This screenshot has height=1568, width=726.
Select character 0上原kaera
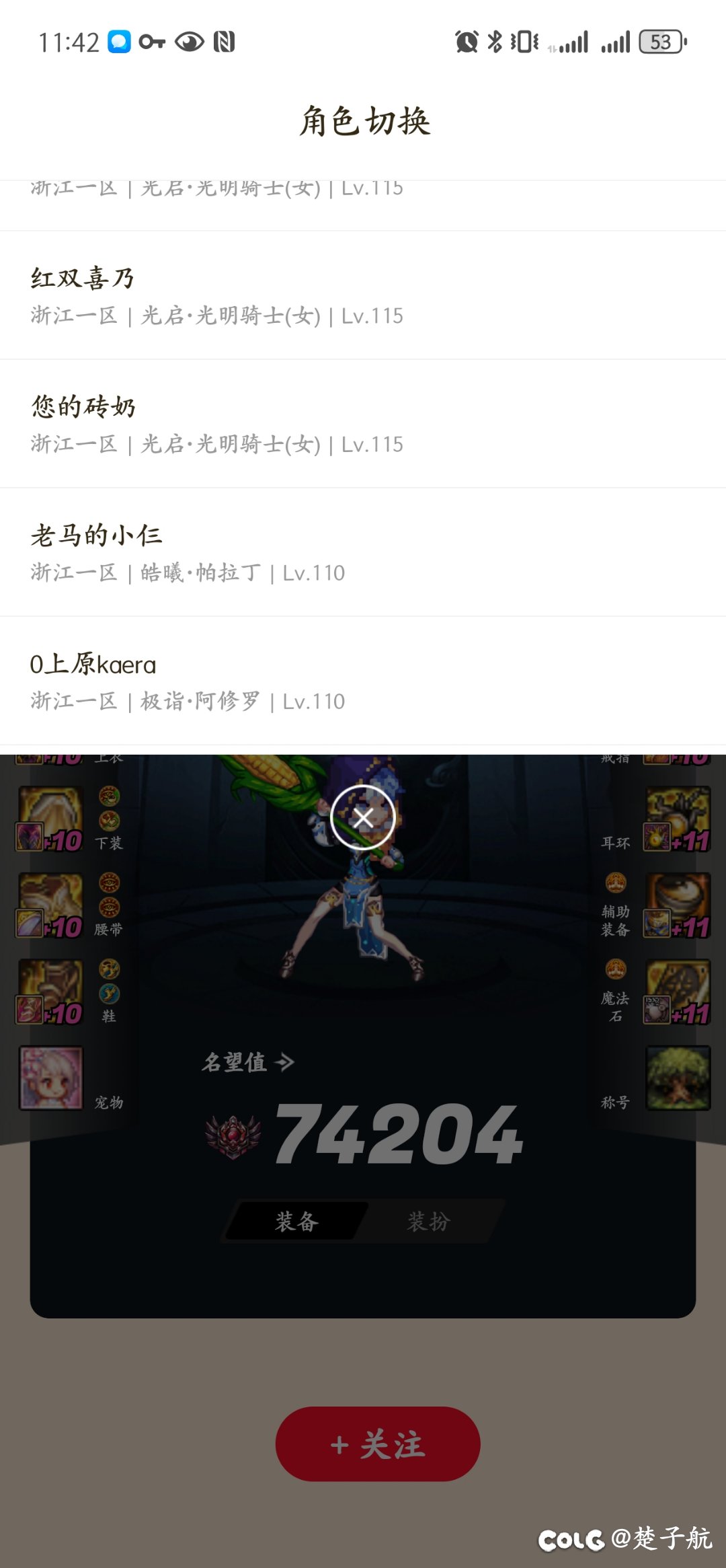point(363,681)
